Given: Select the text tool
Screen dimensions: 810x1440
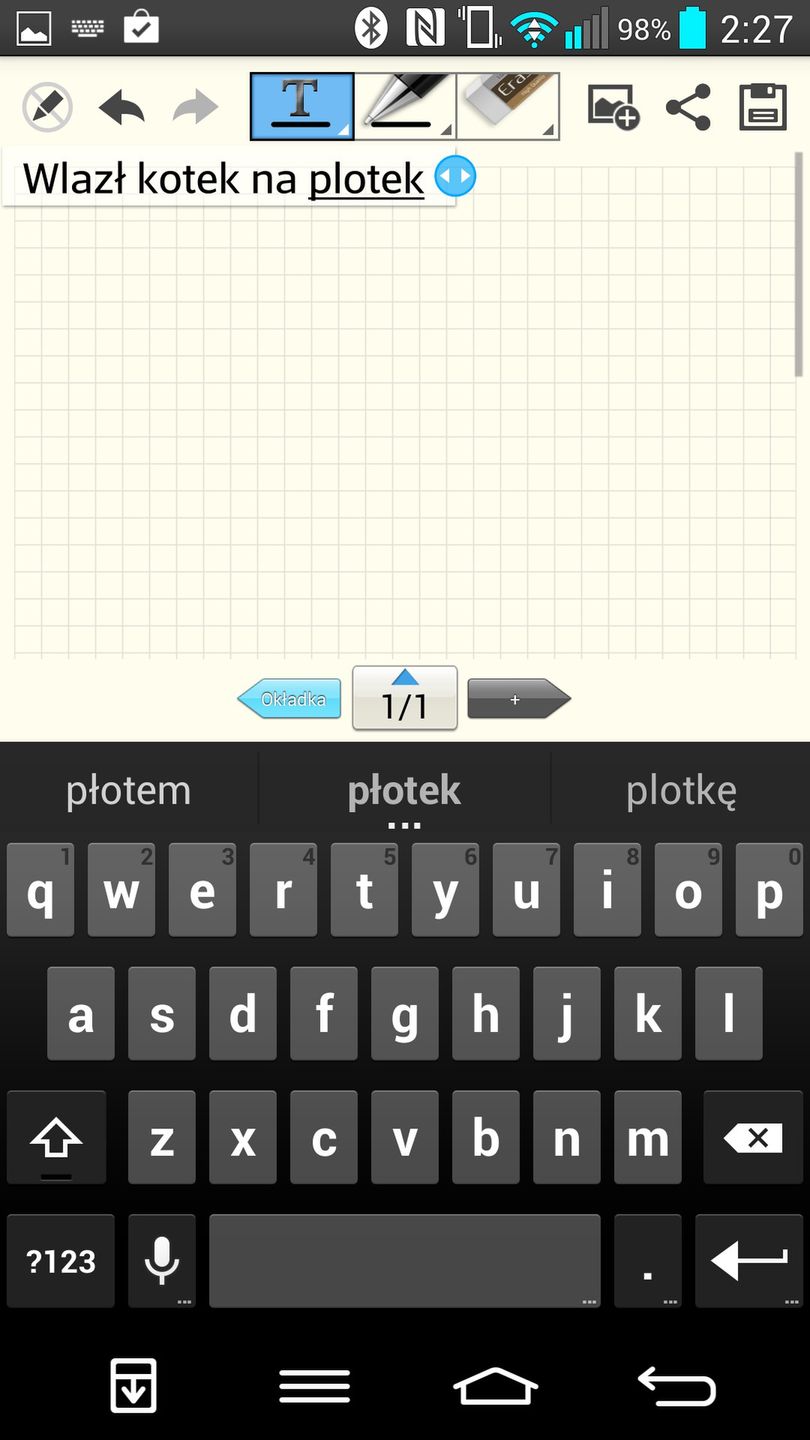Looking at the screenshot, I should coord(301,106).
